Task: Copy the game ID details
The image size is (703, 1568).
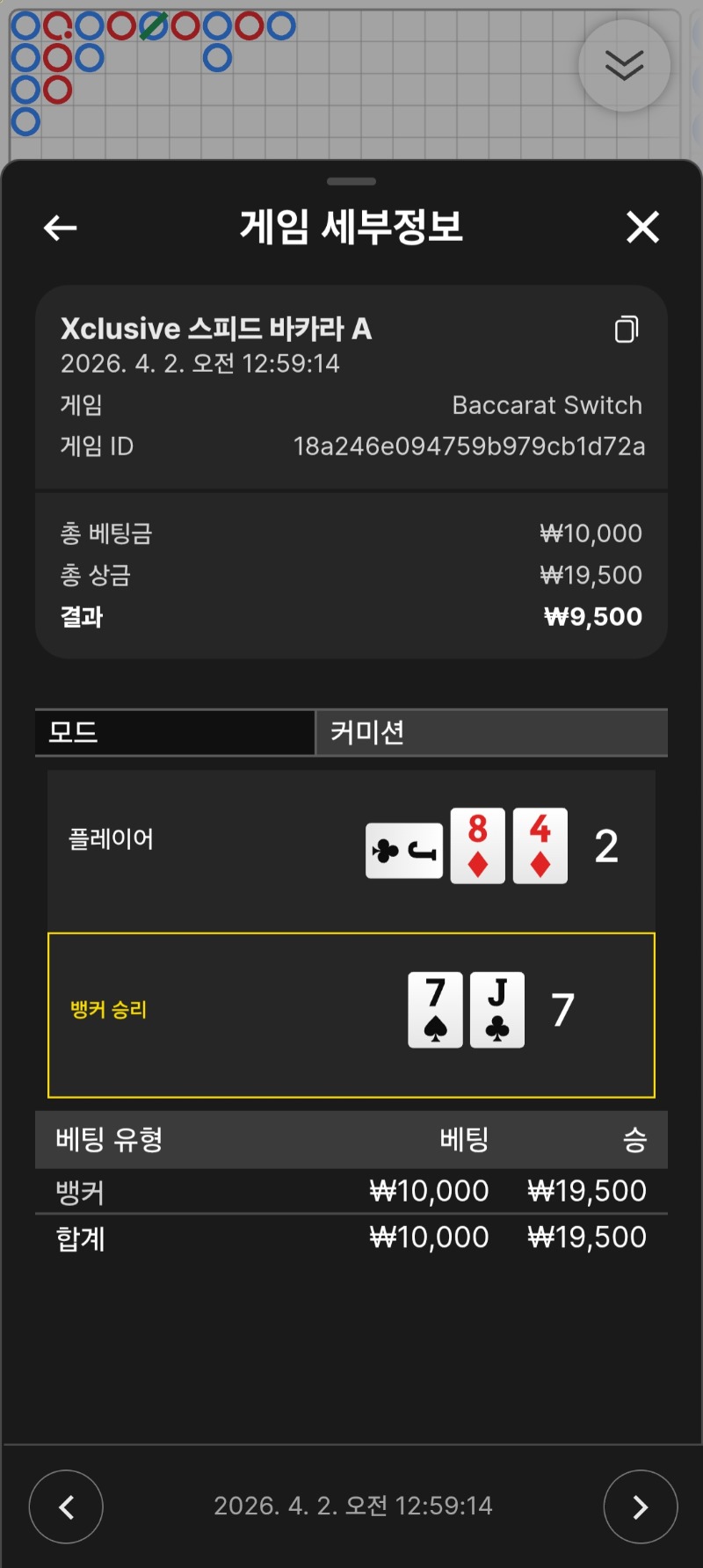Action: click(x=627, y=330)
